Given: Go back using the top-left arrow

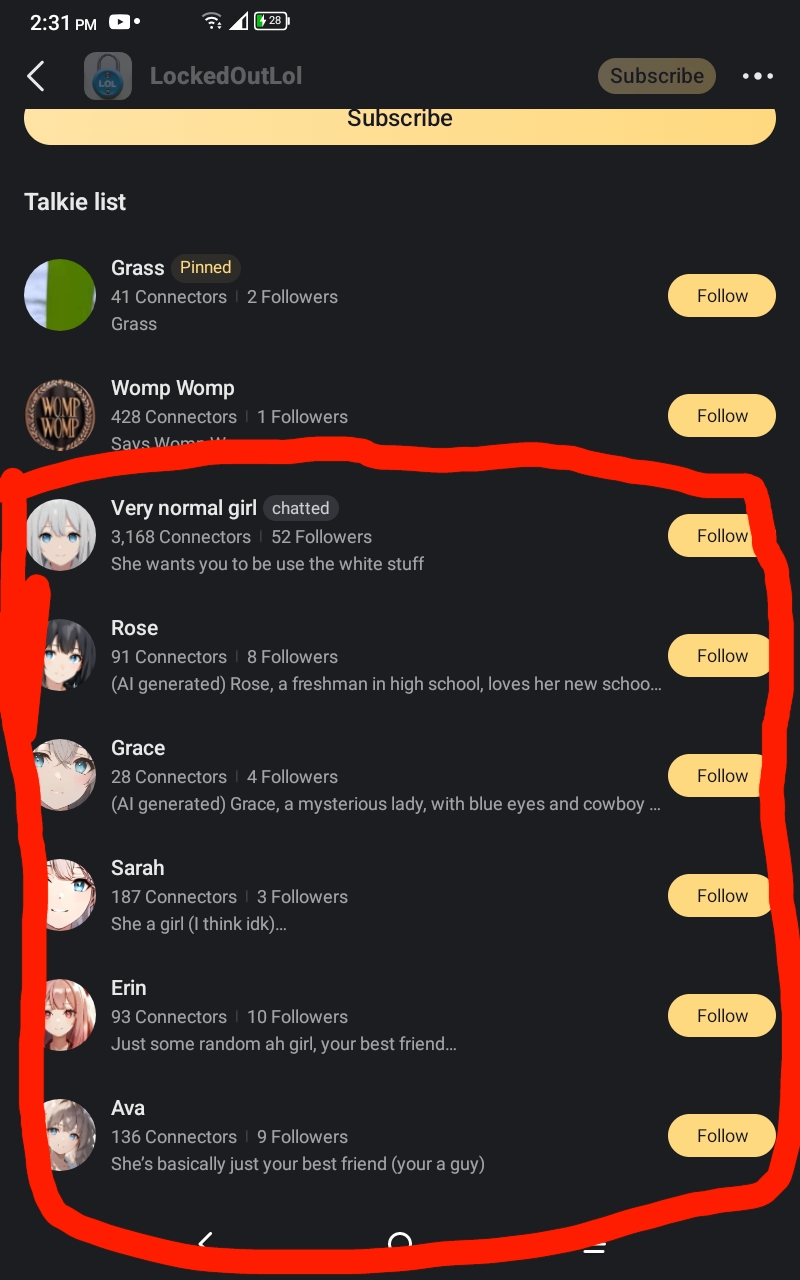Looking at the screenshot, I should point(36,76).
